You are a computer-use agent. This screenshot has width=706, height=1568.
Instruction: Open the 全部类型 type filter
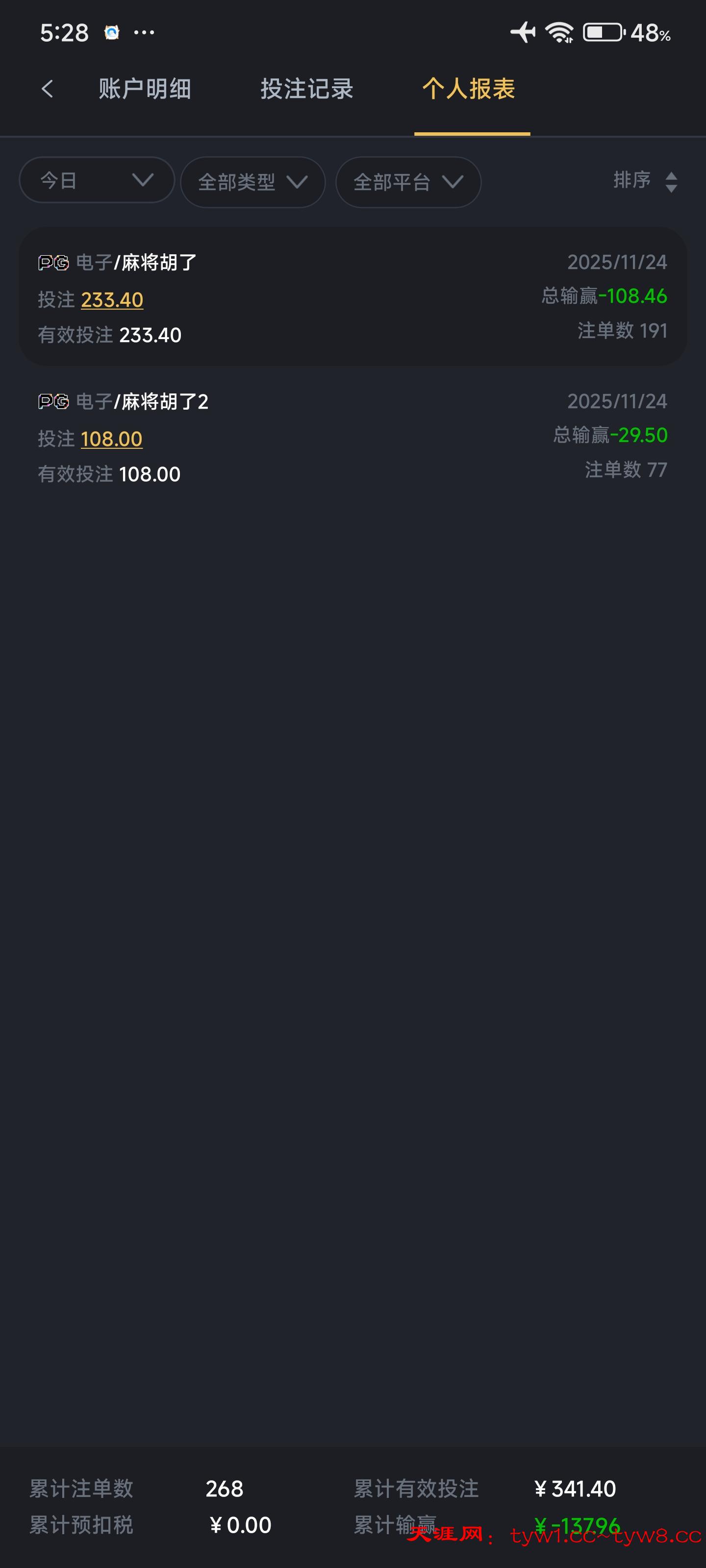253,182
